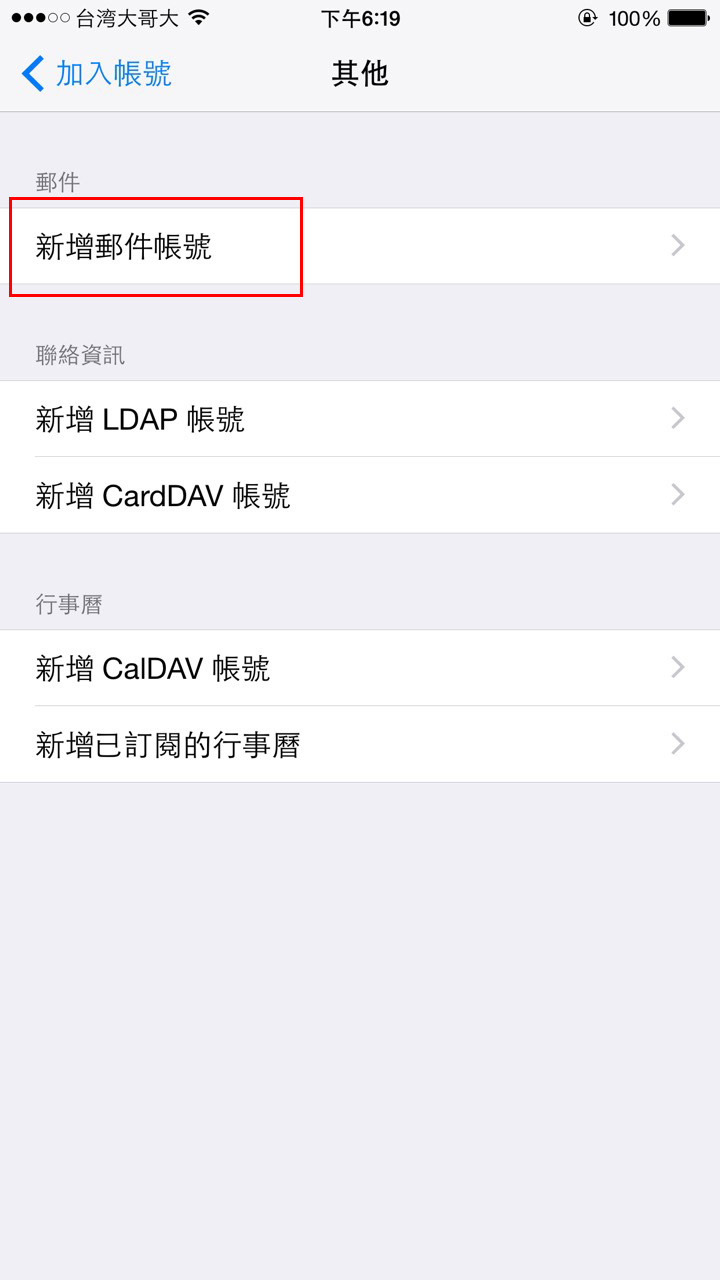Open 新增 CardDAV 帳號 row
Viewport: 720px width, 1280px height.
click(x=360, y=495)
